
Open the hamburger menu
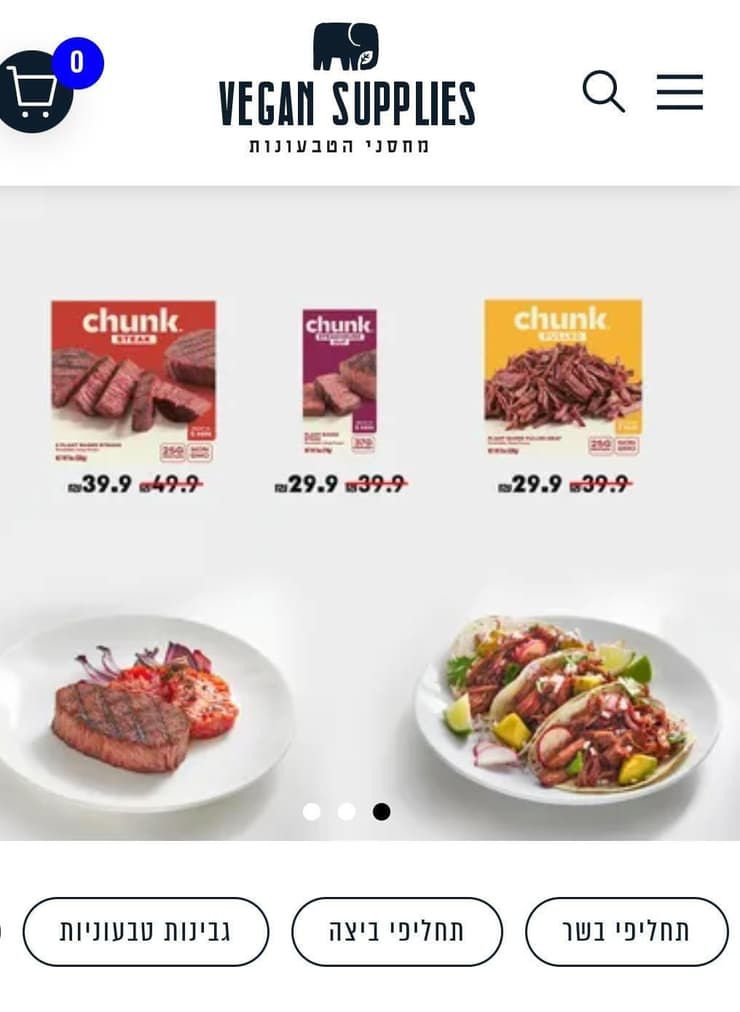(x=680, y=92)
